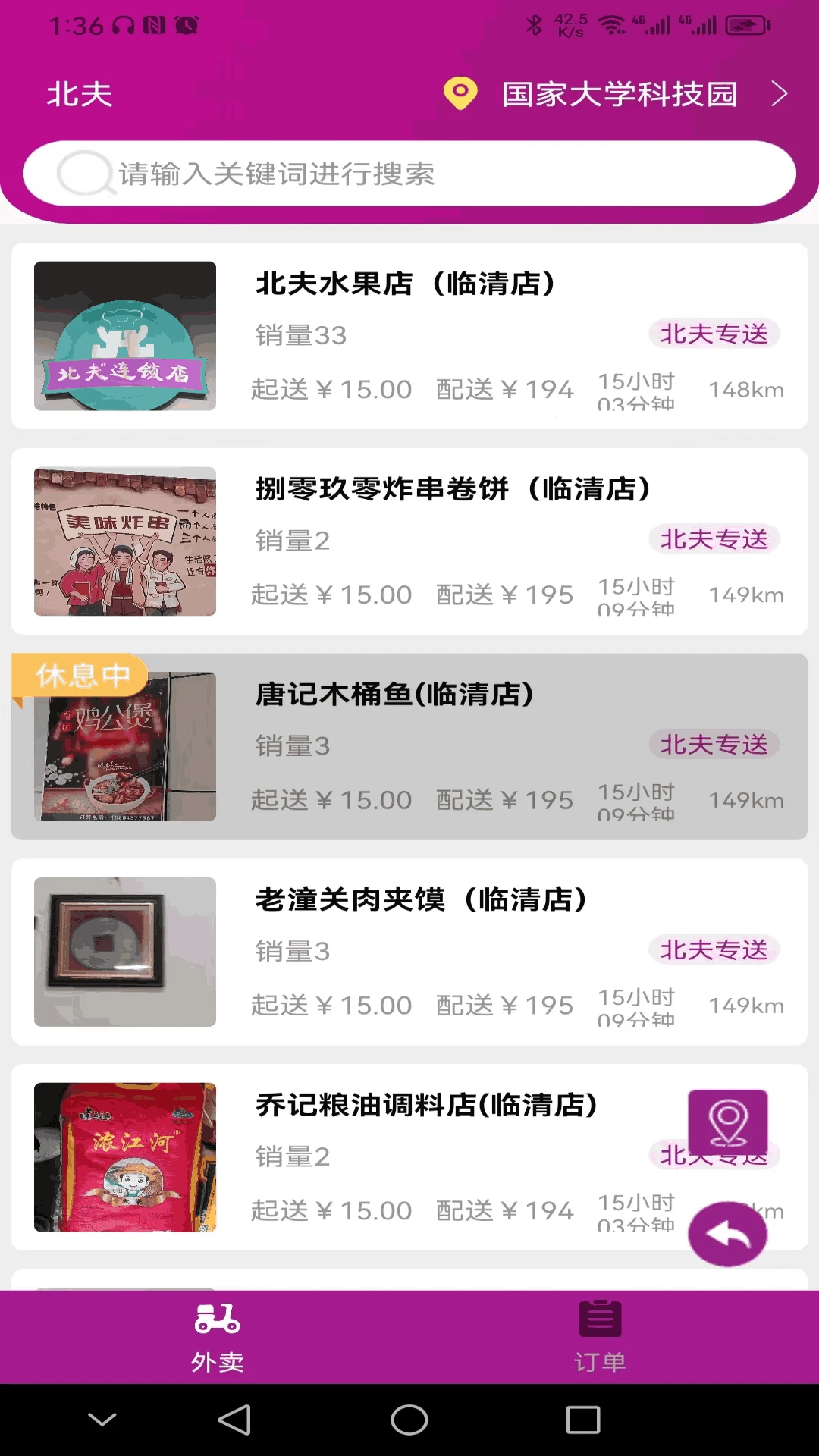View 唐记木桶鱼(临清店) store
This screenshot has height=1456, width=819.
tap(409, 747)
